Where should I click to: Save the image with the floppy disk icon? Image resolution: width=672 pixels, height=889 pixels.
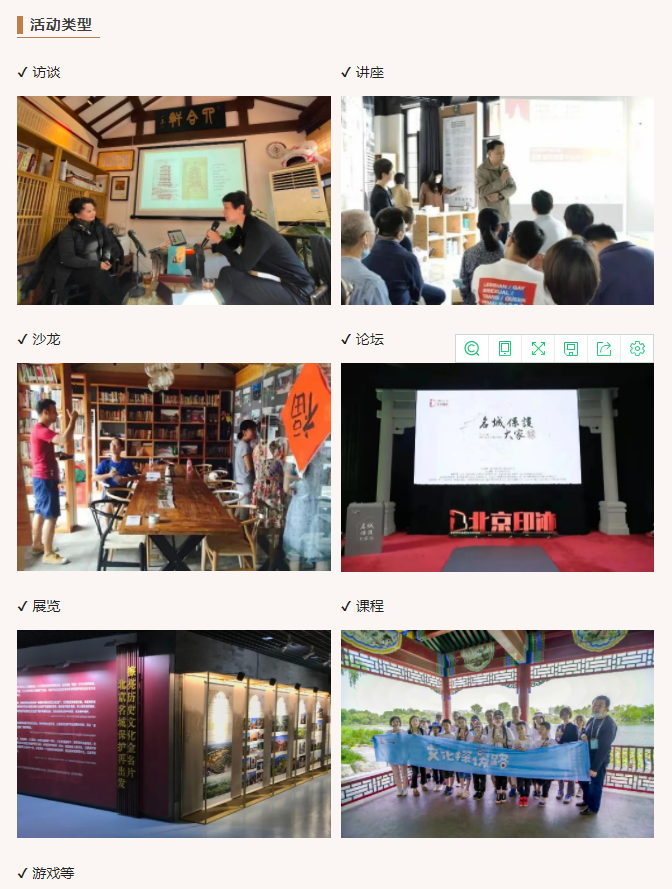pos(571,348)
